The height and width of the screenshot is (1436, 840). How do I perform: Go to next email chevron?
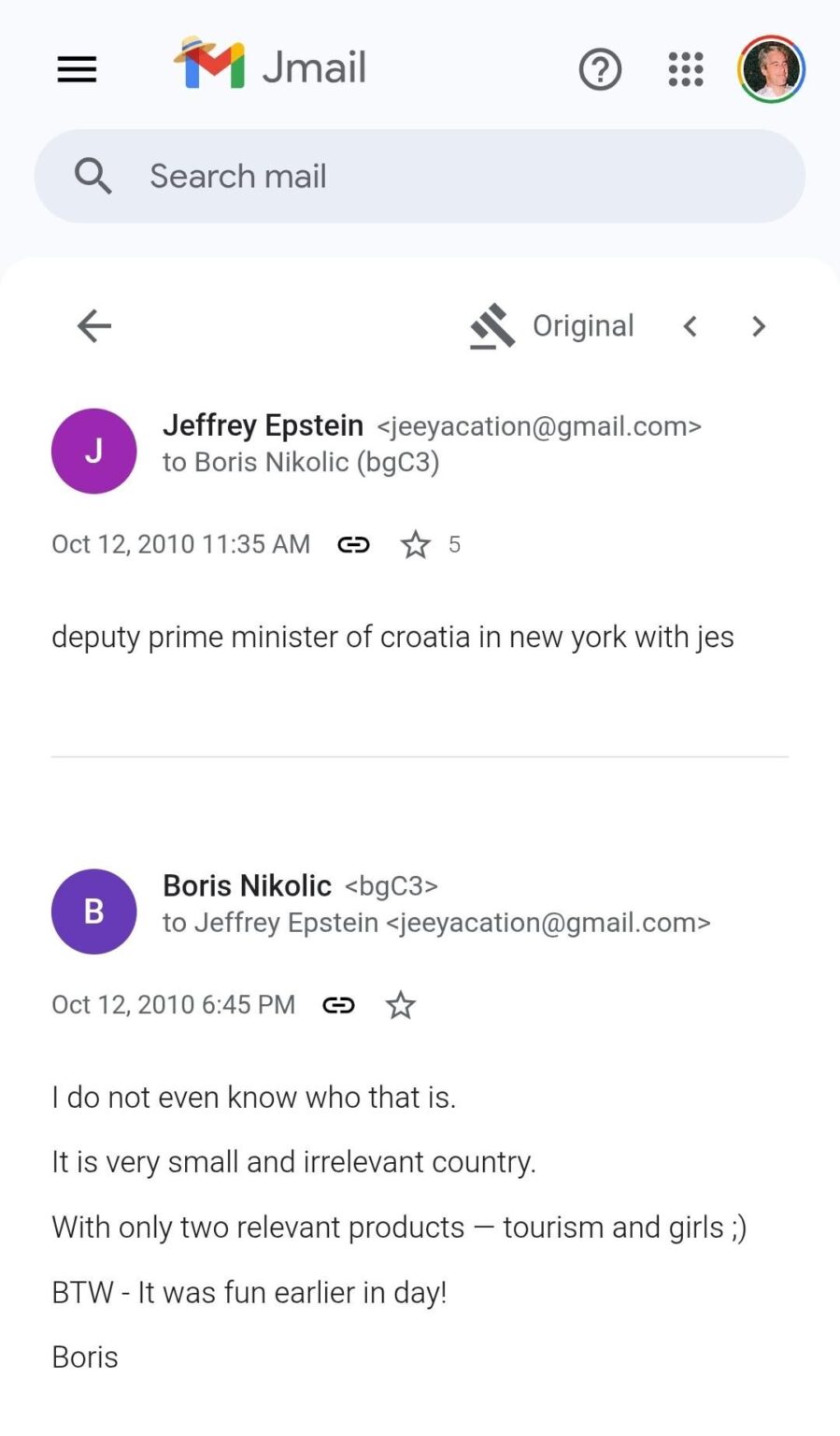pos(759,325)
